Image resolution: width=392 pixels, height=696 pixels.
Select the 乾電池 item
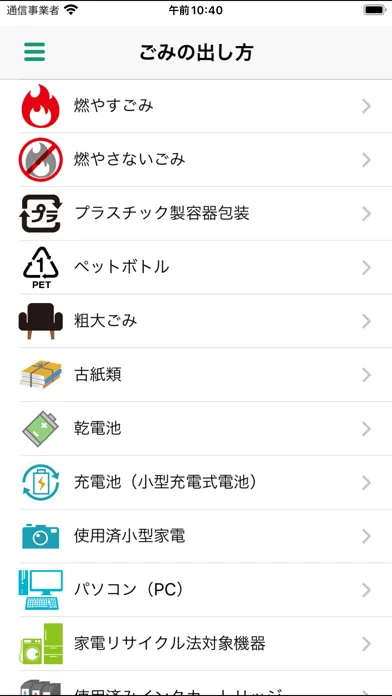tap(196, 429)
